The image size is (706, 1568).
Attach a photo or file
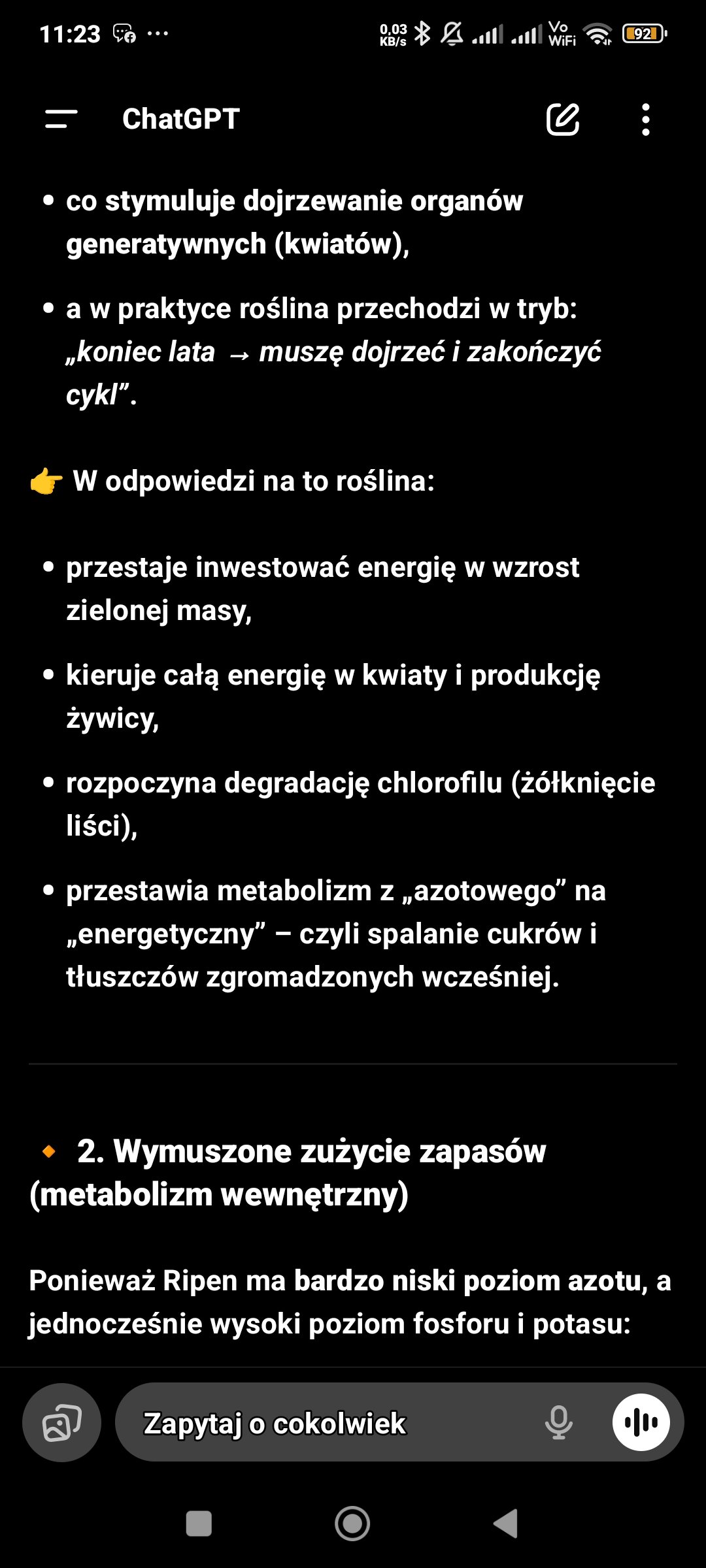point(61,1422)
